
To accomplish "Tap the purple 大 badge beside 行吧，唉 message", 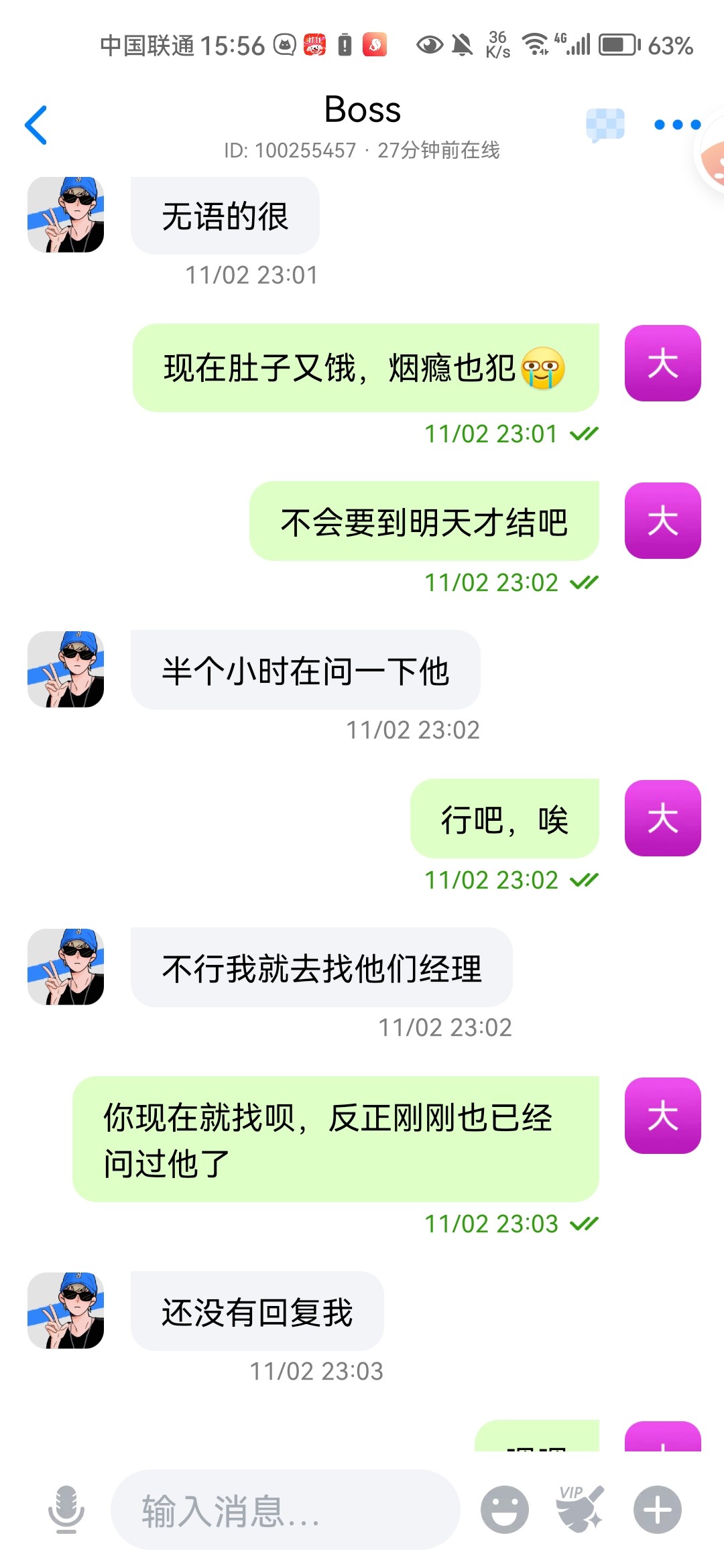I will pos(662,818).
